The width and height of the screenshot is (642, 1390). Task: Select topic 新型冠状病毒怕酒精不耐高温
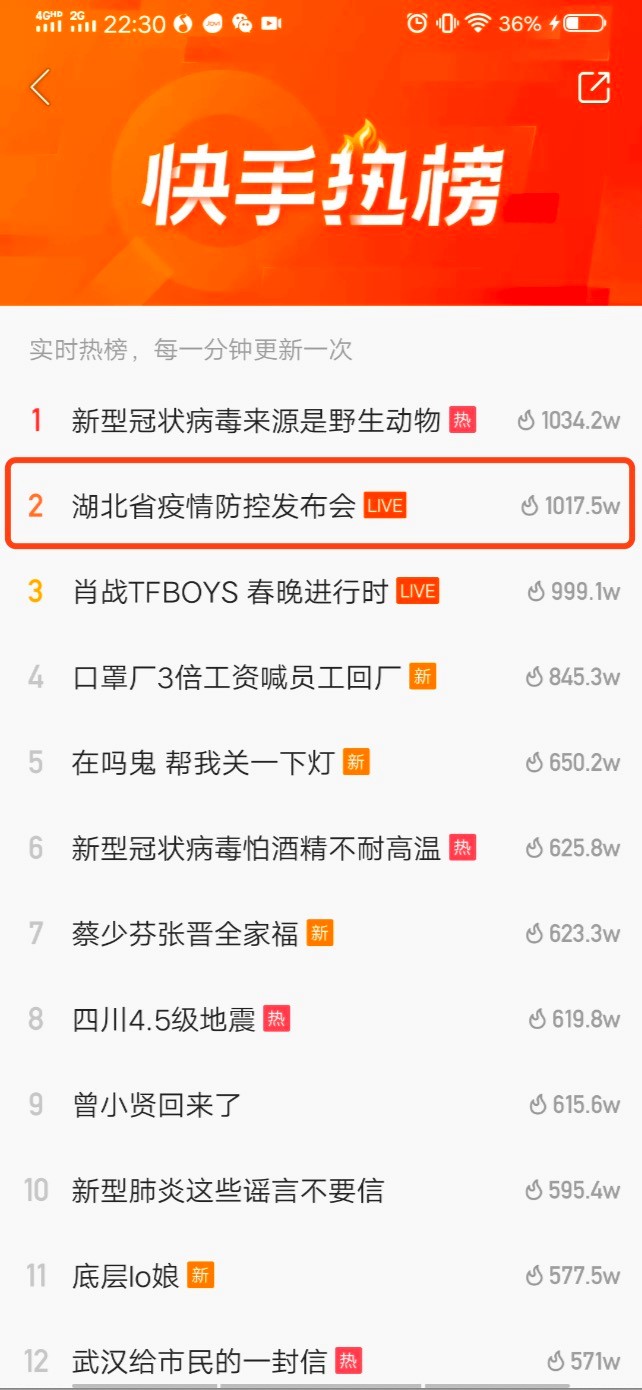click(256, 849)
